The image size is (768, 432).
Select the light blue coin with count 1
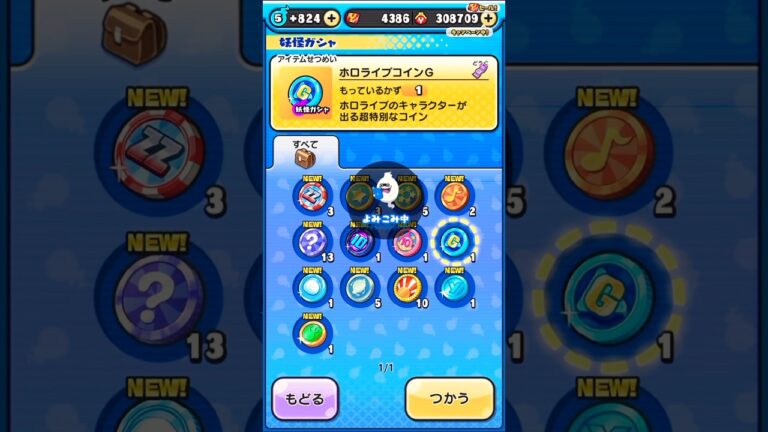click(x=312, y=287)
